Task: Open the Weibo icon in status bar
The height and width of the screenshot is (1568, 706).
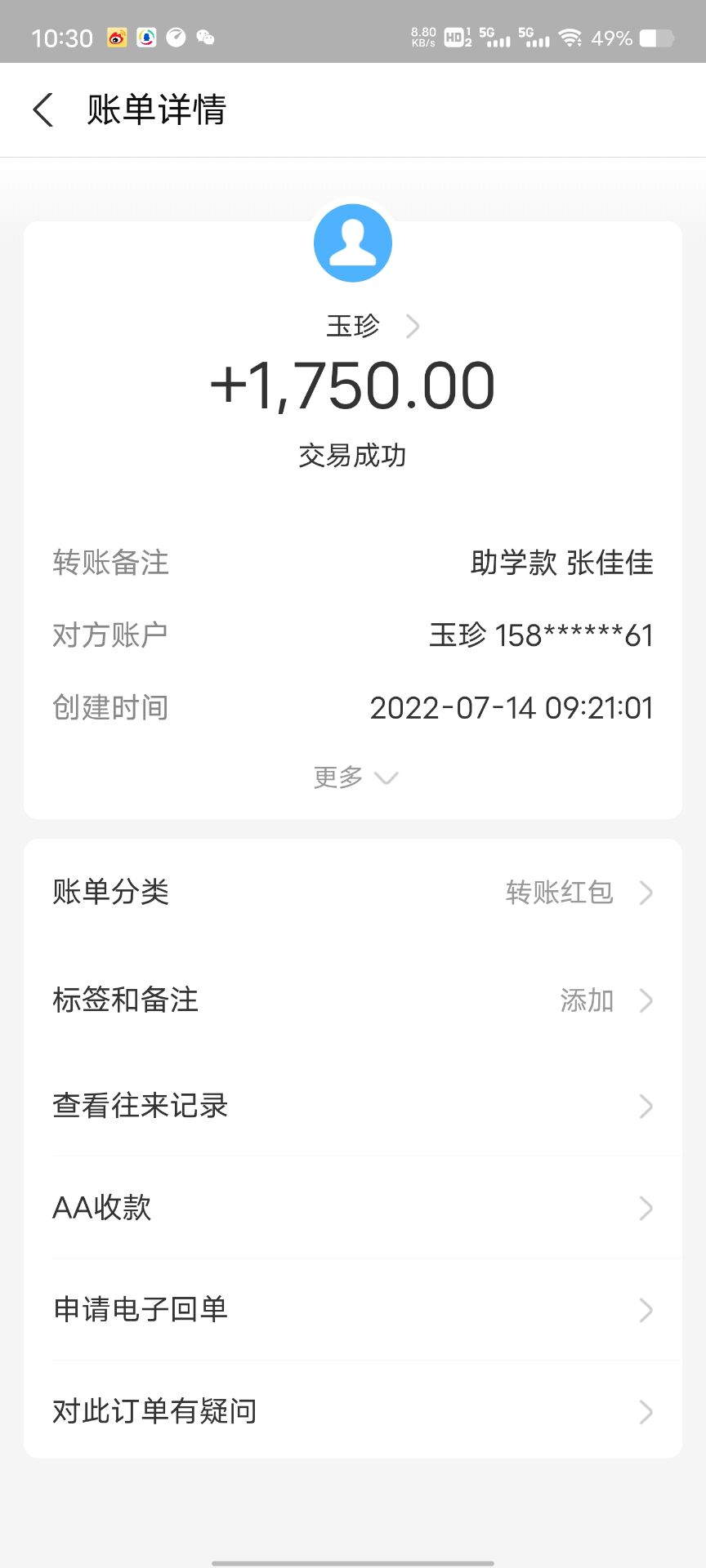Action: (114, 38)
